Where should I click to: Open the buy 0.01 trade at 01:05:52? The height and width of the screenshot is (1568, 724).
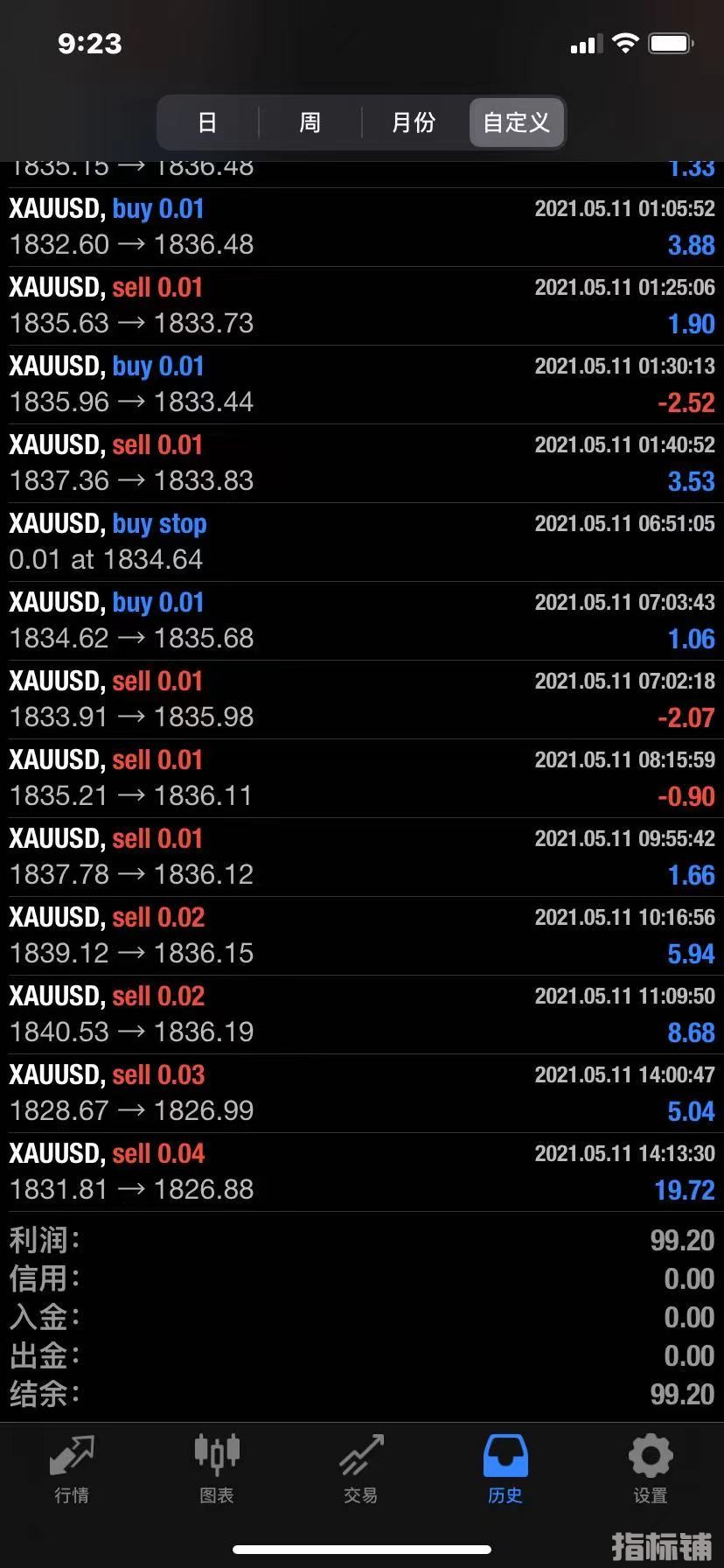pos(362,227)
